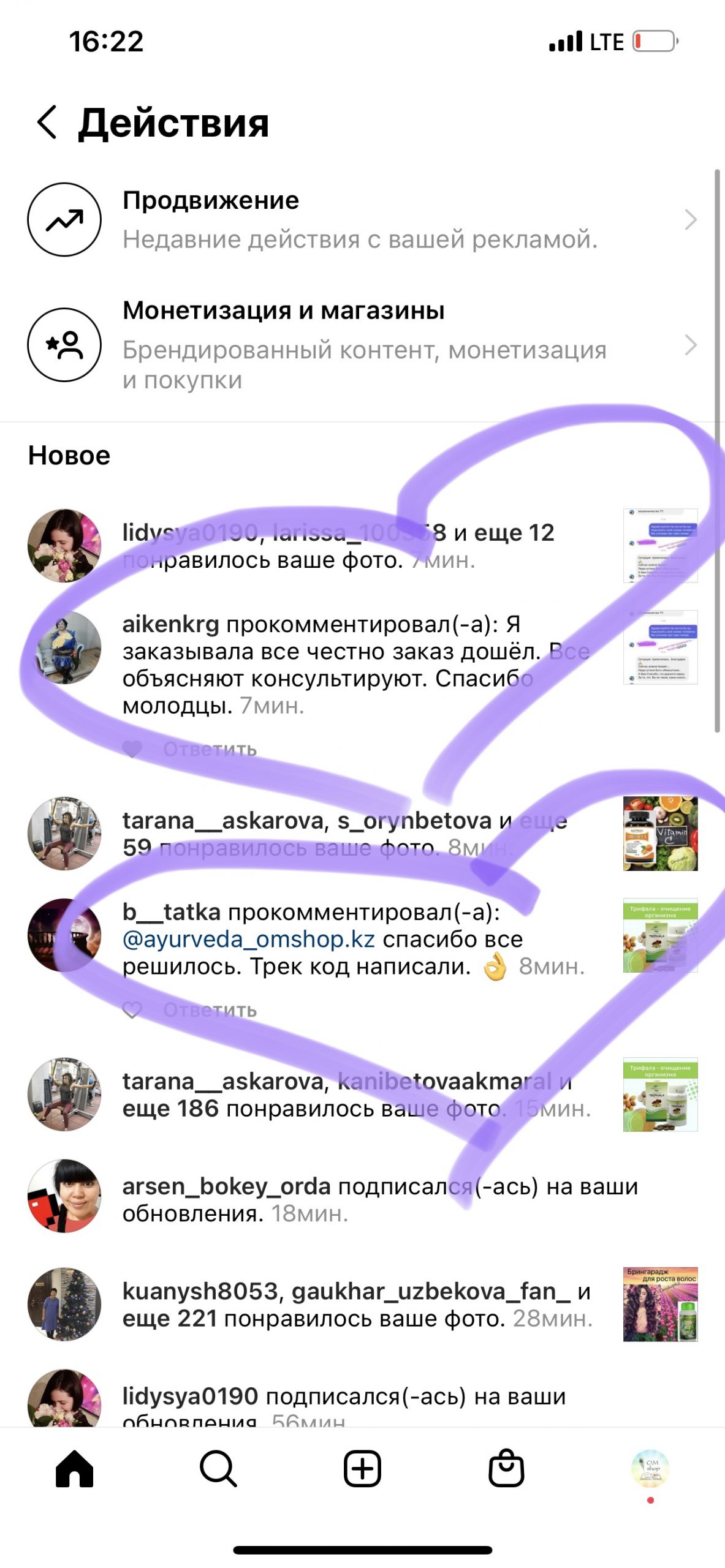Open the Трифала post liked by kanibetovaakmaral
The width and height of the screenshot is (725, 1568).
click(660, 1094)
